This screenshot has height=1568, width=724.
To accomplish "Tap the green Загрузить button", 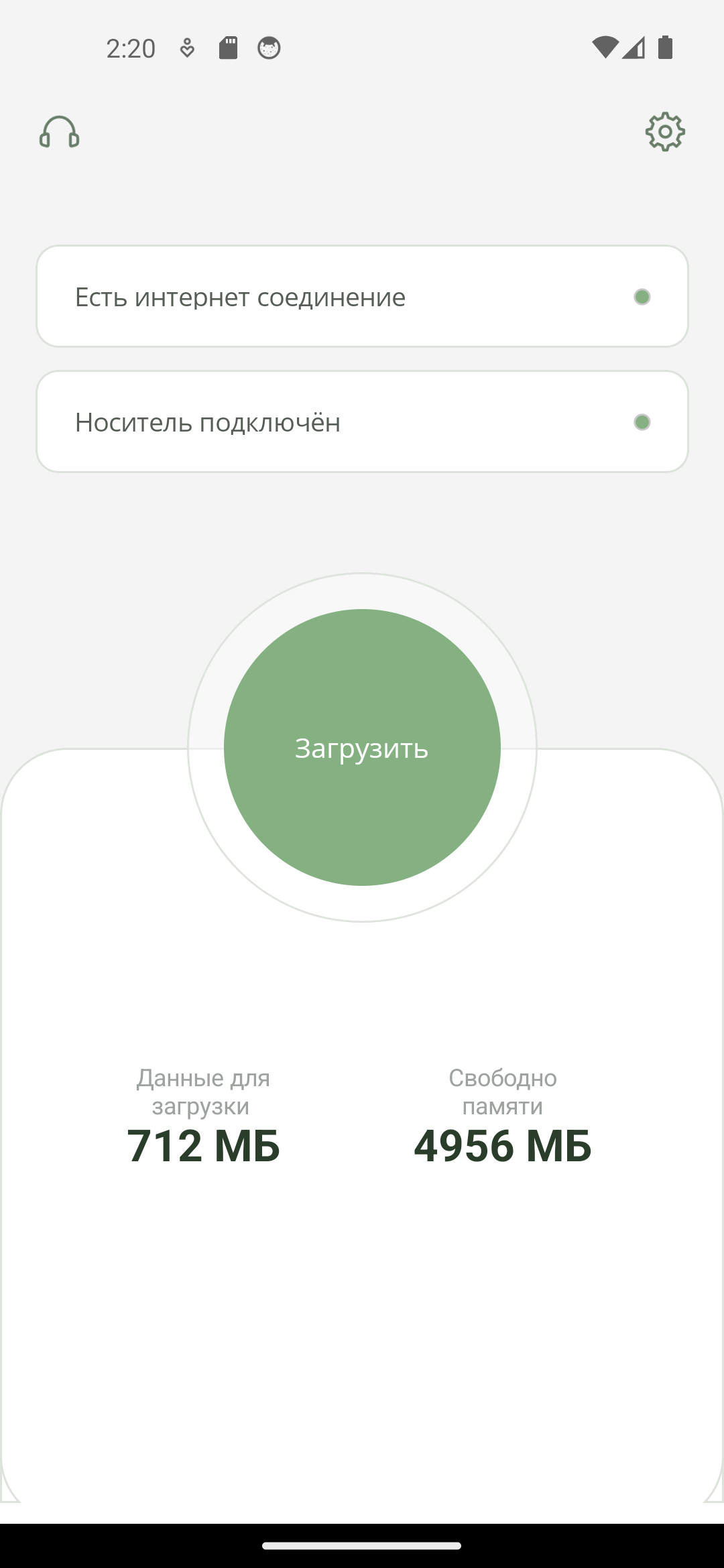I will 362,747.
